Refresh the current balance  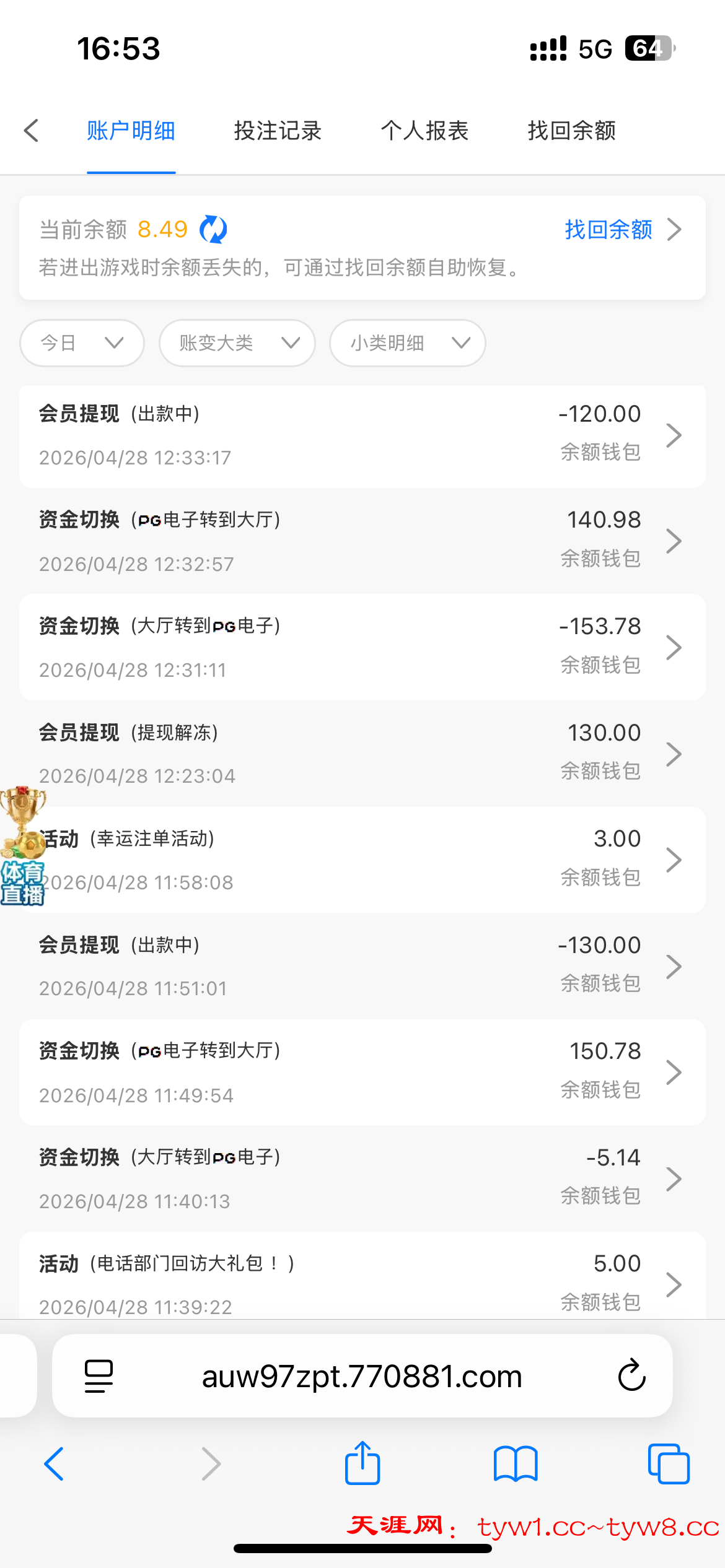click(213, 230)
